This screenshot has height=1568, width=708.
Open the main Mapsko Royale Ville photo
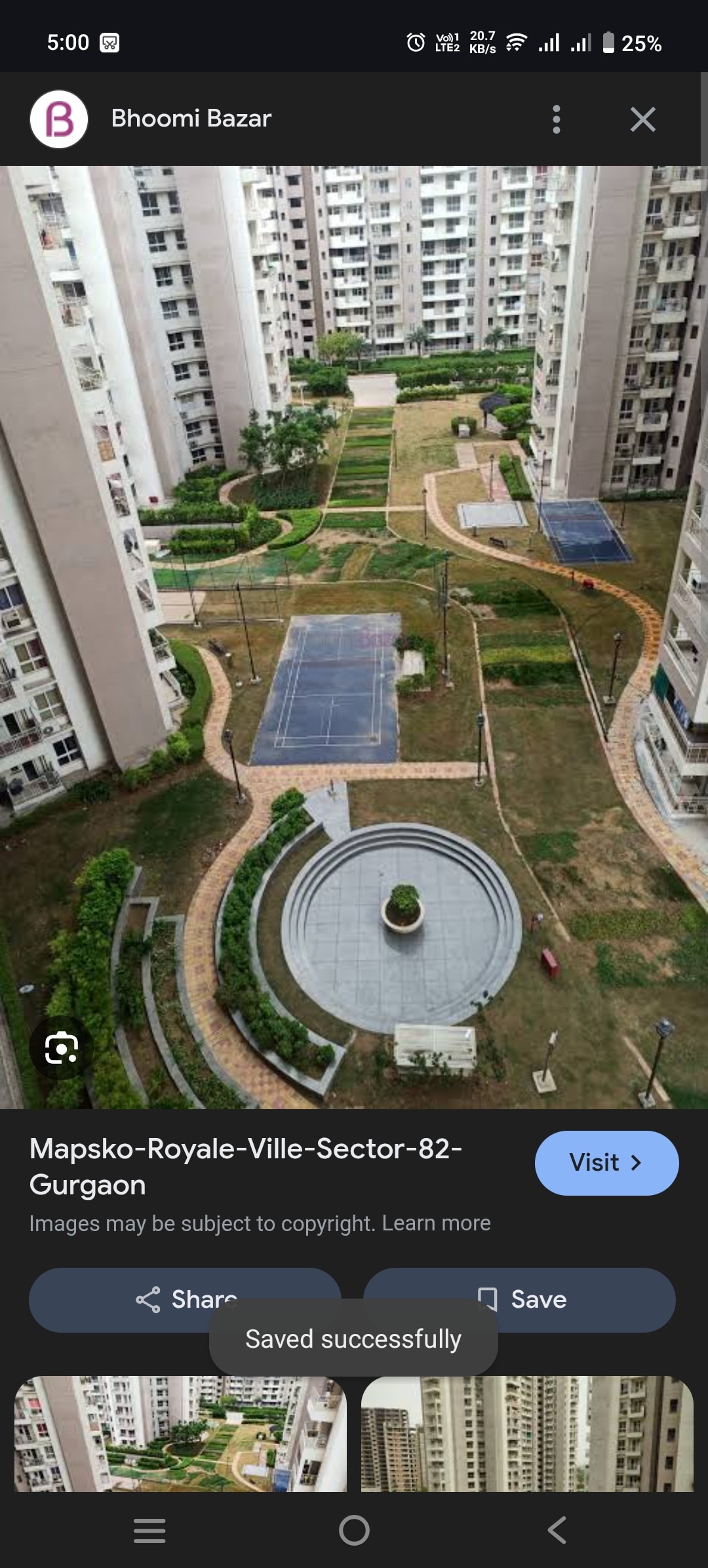tap(354, 636)
